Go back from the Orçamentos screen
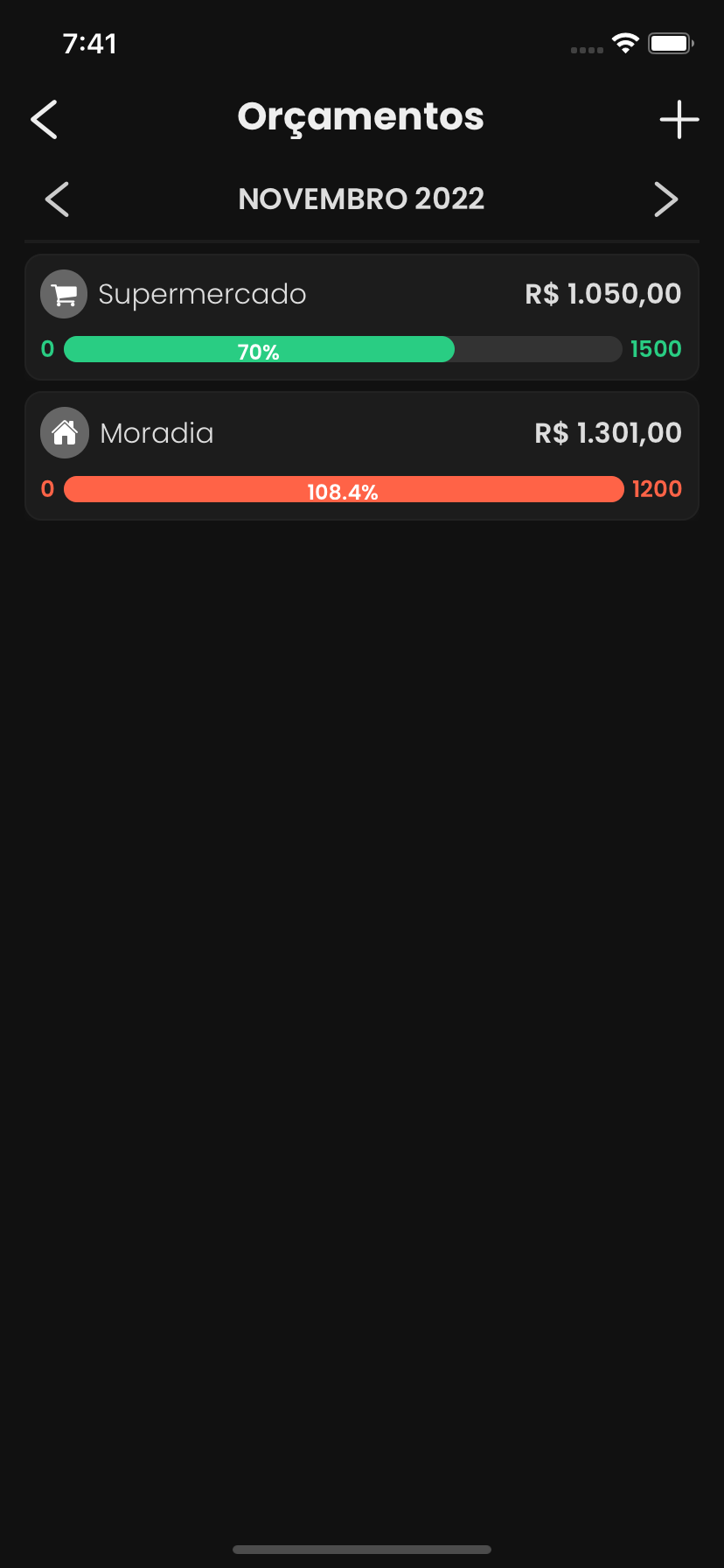Viewport: 724px width, 1568px height. (44, 119)
